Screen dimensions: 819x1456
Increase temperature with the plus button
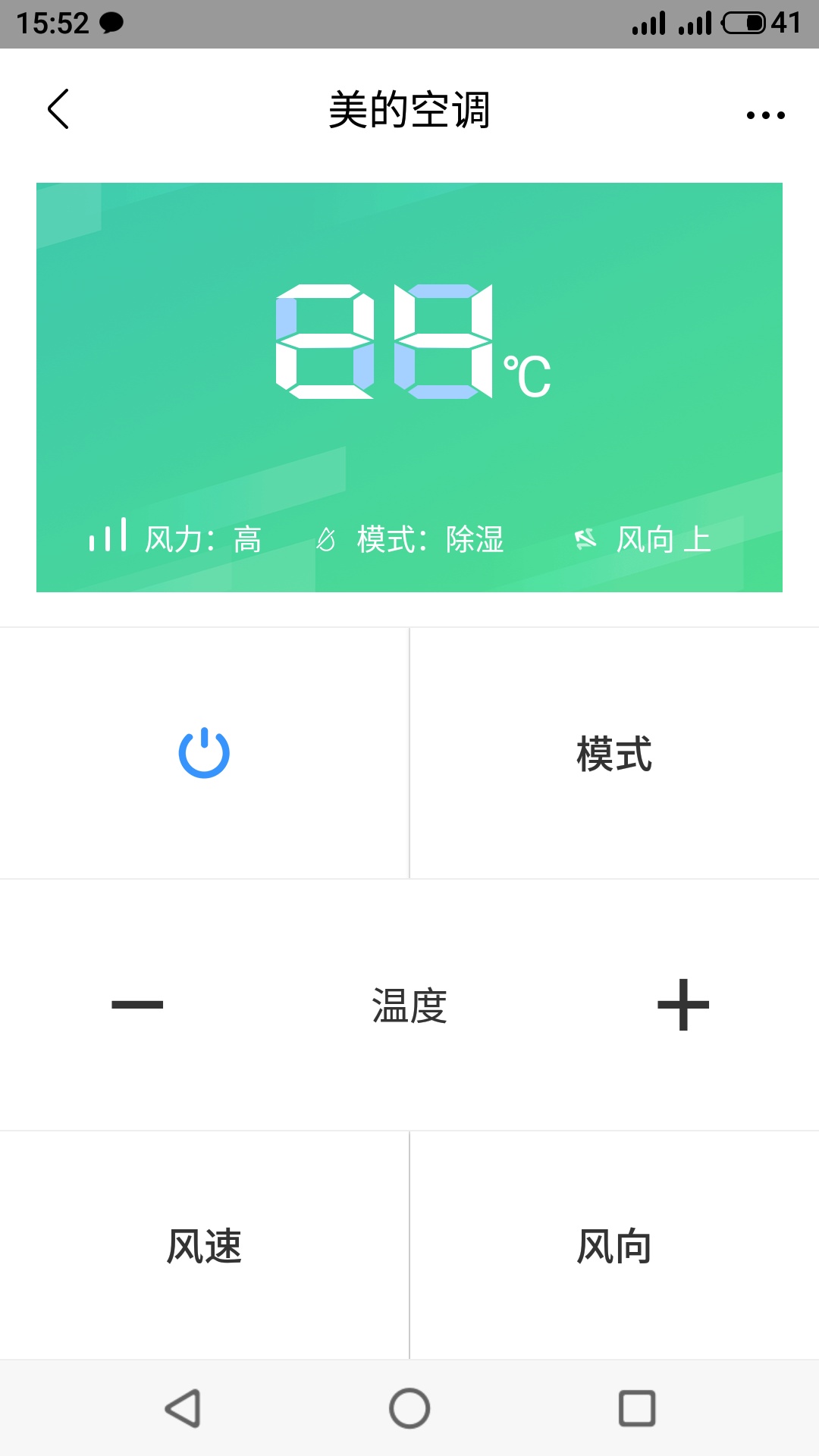pyautogui.click(x=683, y=1005)
